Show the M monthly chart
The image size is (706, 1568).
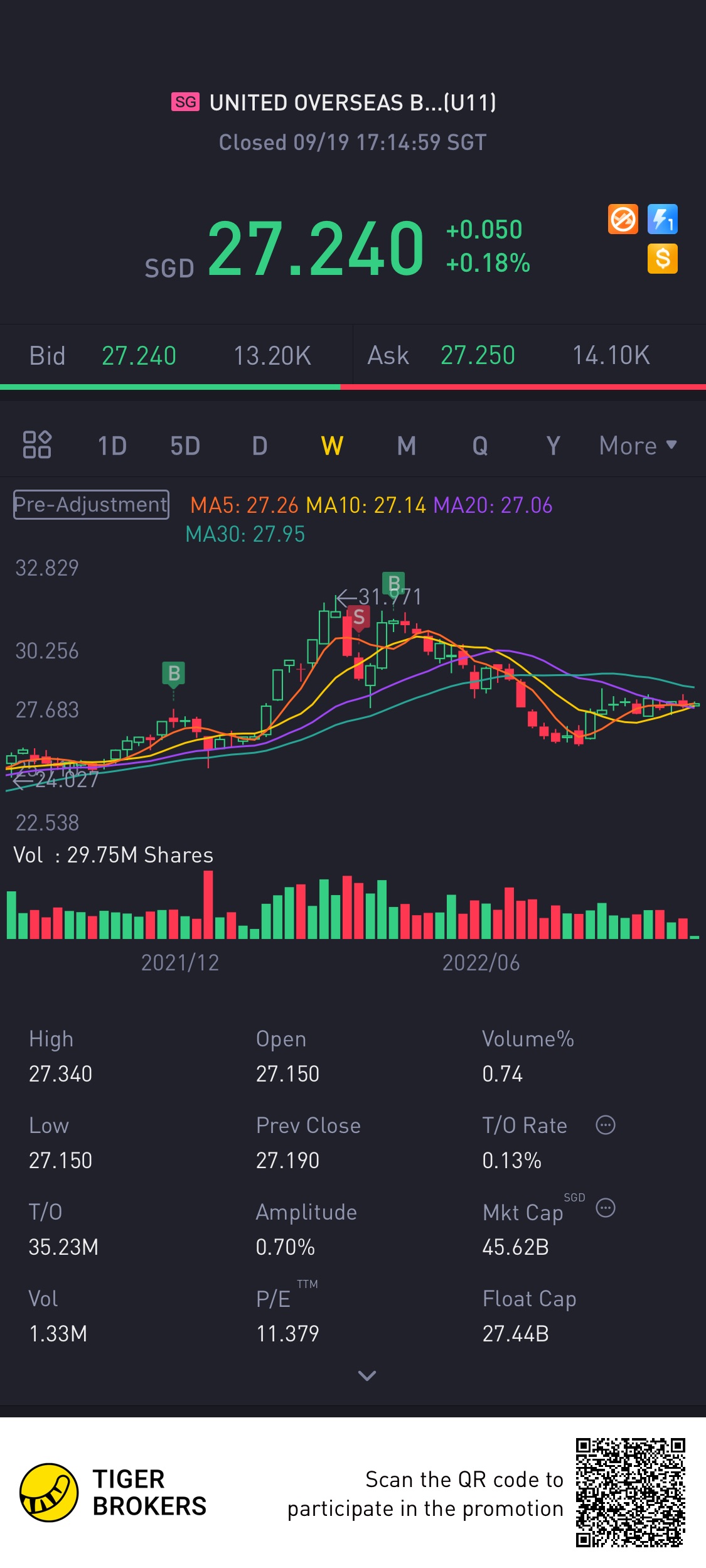[407, 446]
